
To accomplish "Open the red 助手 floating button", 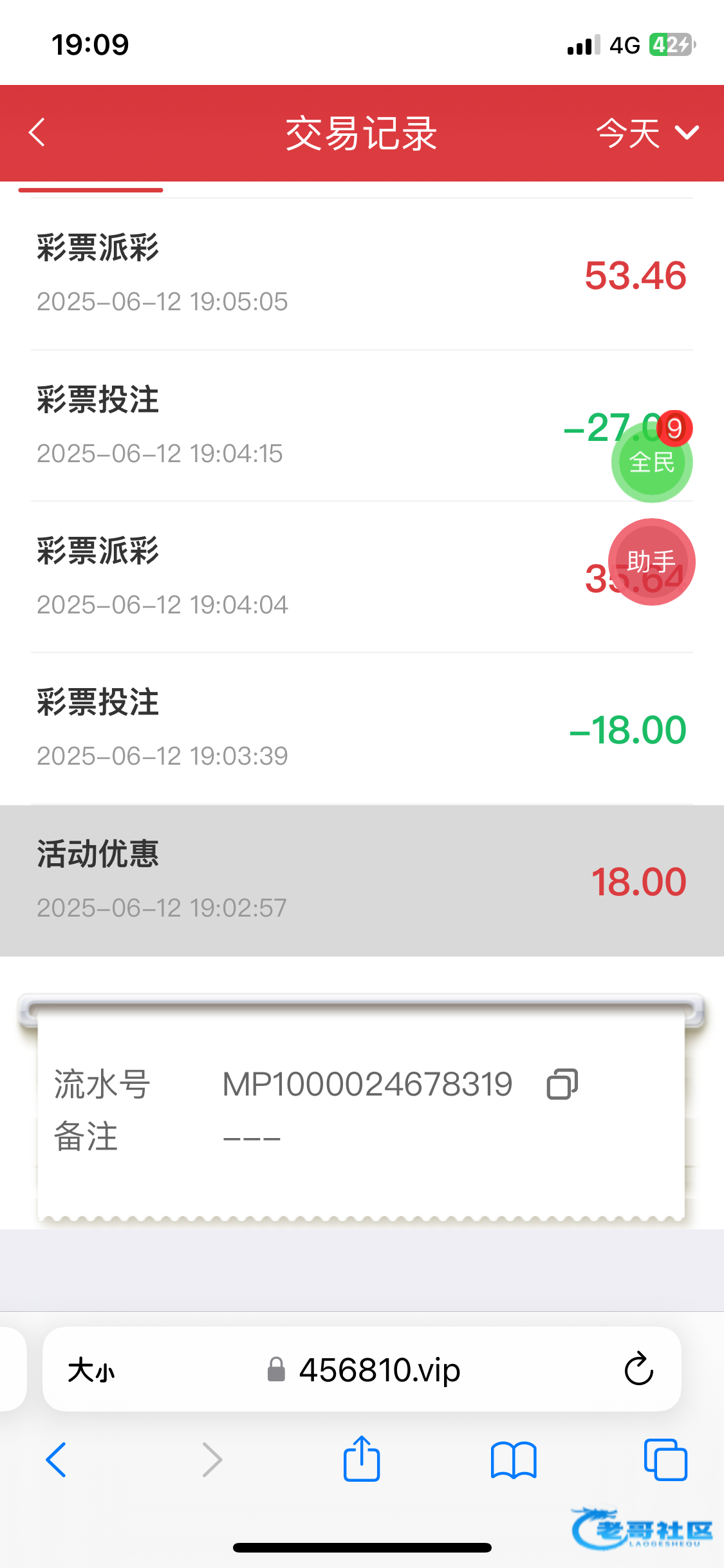I will (651, 562).
